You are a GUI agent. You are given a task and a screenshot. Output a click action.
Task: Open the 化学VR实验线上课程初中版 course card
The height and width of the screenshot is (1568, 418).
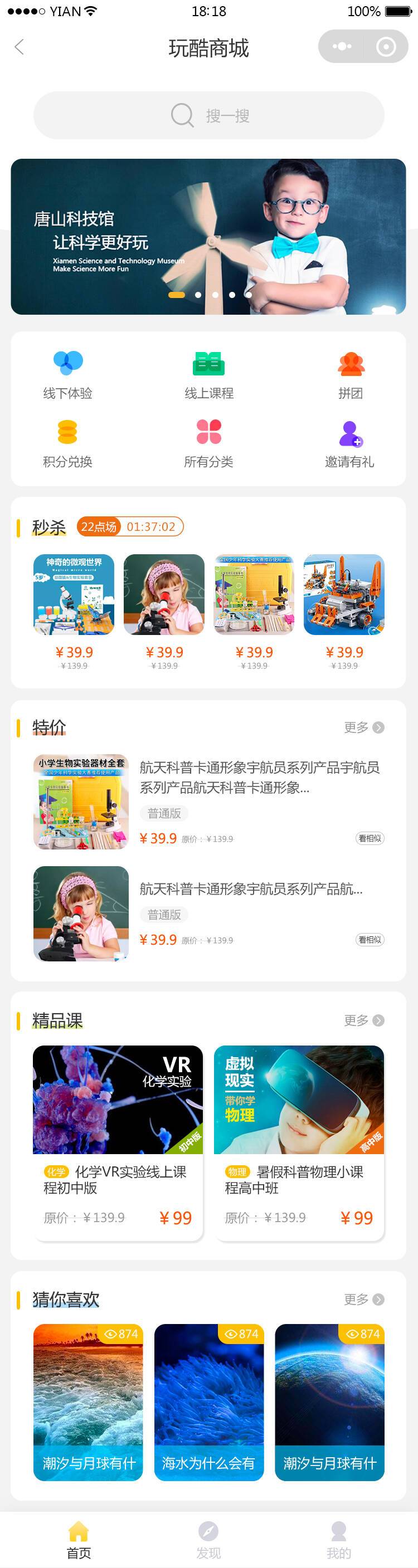(x=118, y=1142)
